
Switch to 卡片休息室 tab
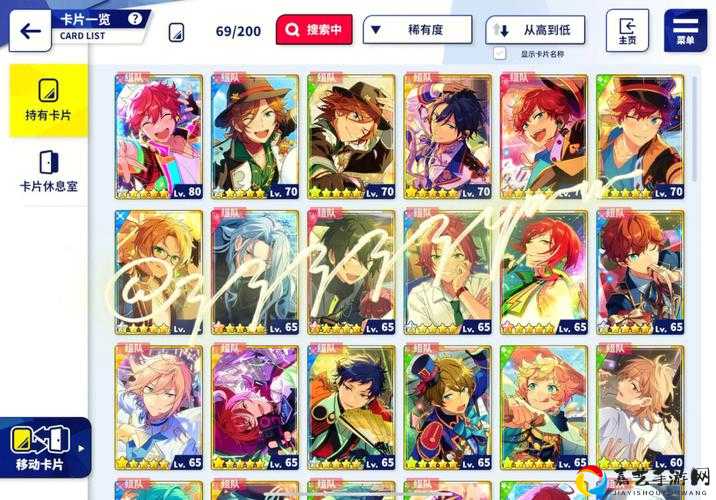pyautogui.click(x=48, y=171)
